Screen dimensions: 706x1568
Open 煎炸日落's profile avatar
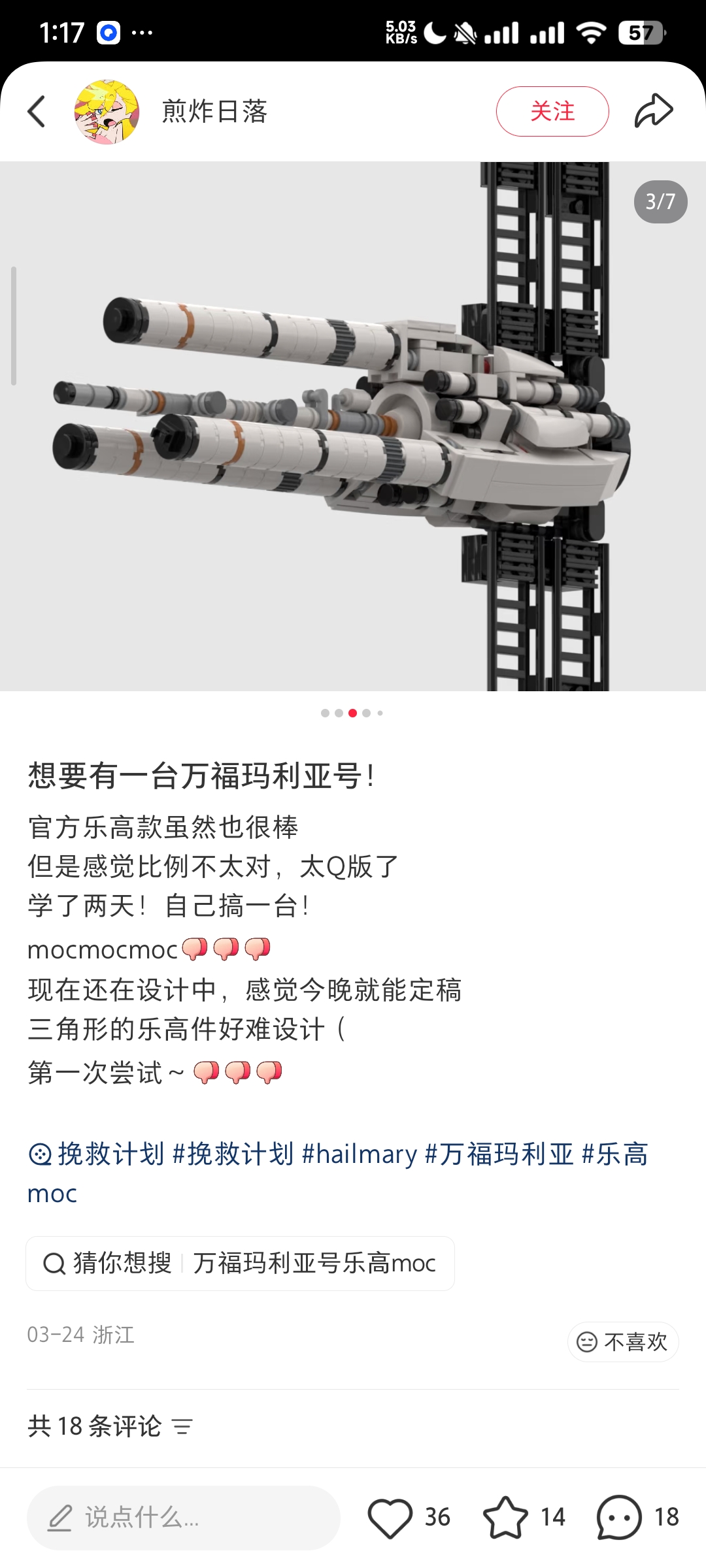point(107,112)
